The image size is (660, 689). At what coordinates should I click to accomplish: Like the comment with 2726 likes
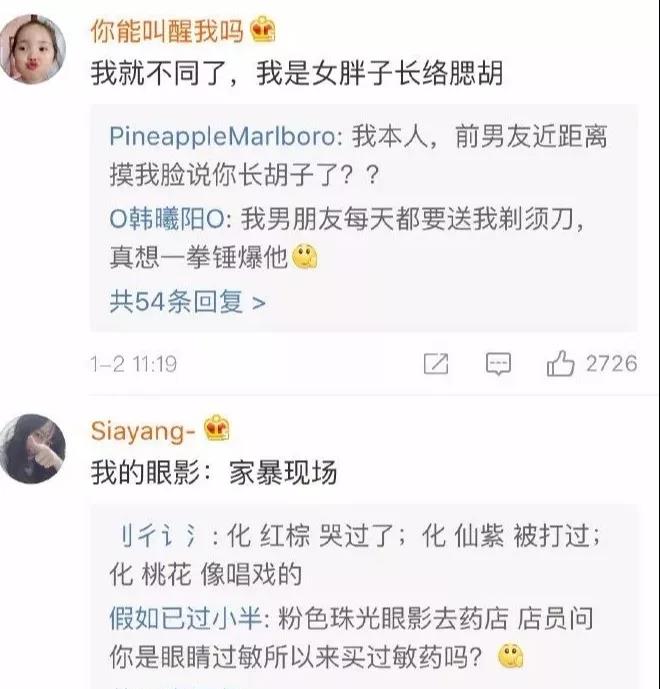[561, 364]
